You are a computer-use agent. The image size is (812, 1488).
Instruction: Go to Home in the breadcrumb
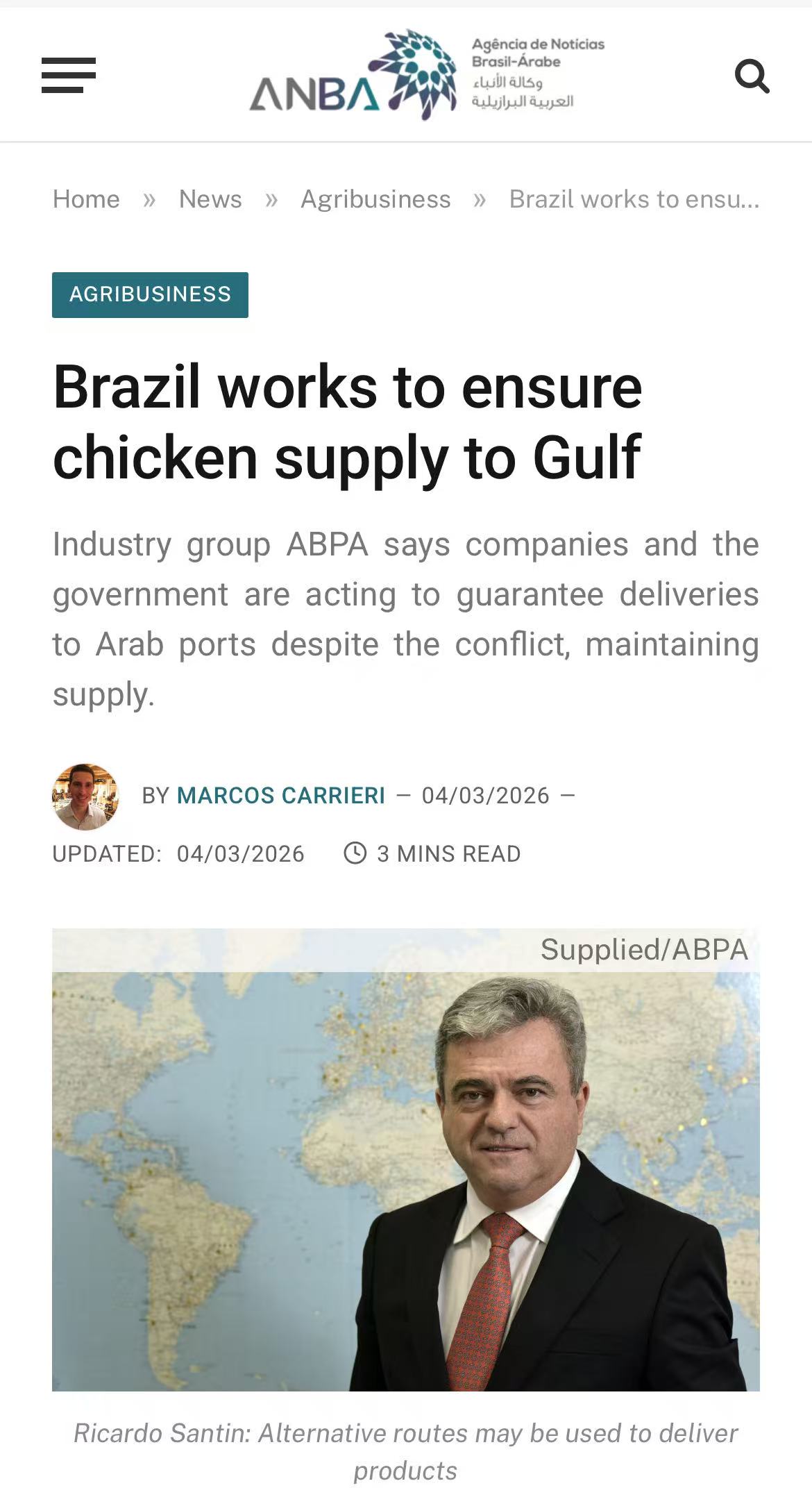click(86, 199)
